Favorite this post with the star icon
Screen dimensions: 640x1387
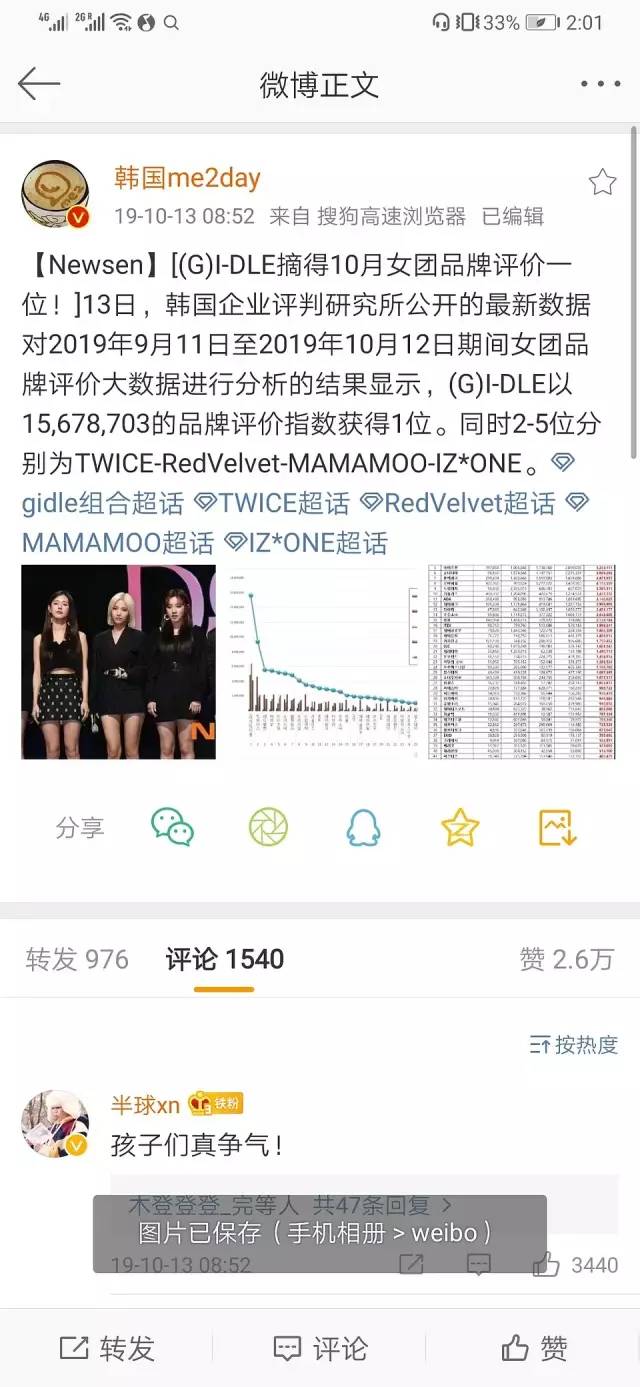(601, 182)
